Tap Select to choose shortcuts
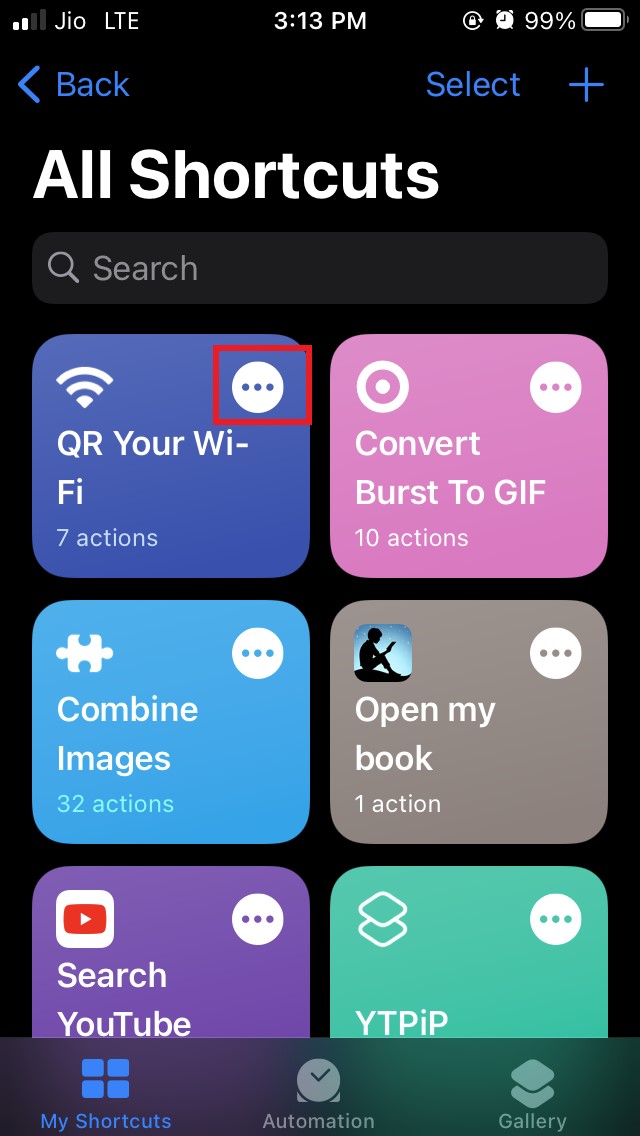This screenshot has height=1136, width=640. click(472, 85)
